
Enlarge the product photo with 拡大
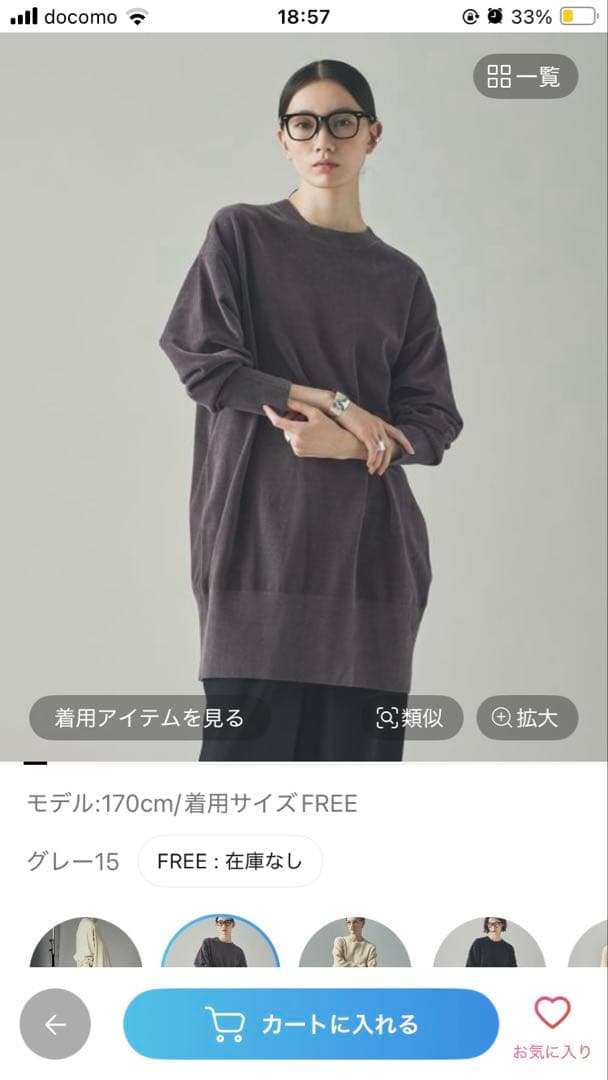527,717
